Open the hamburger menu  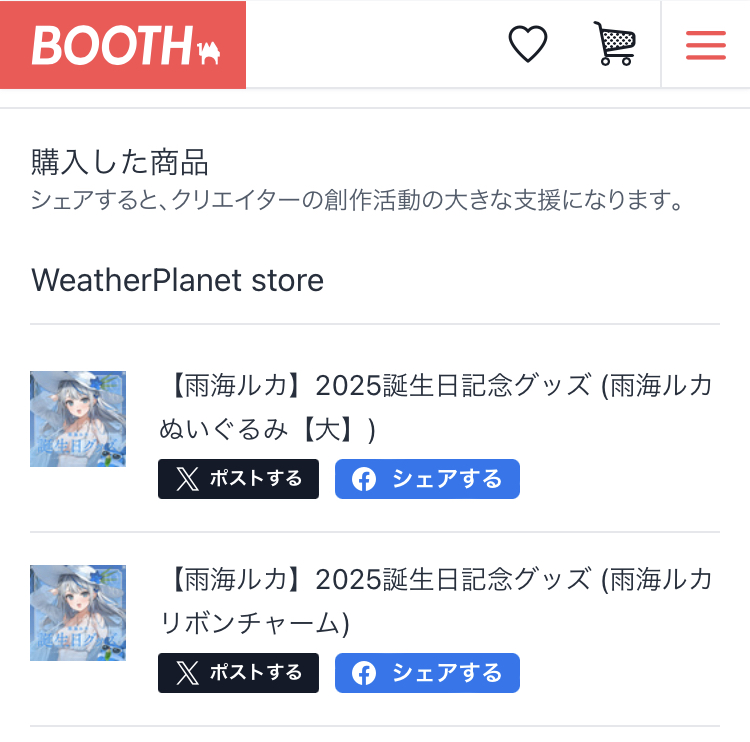[706, 45]
